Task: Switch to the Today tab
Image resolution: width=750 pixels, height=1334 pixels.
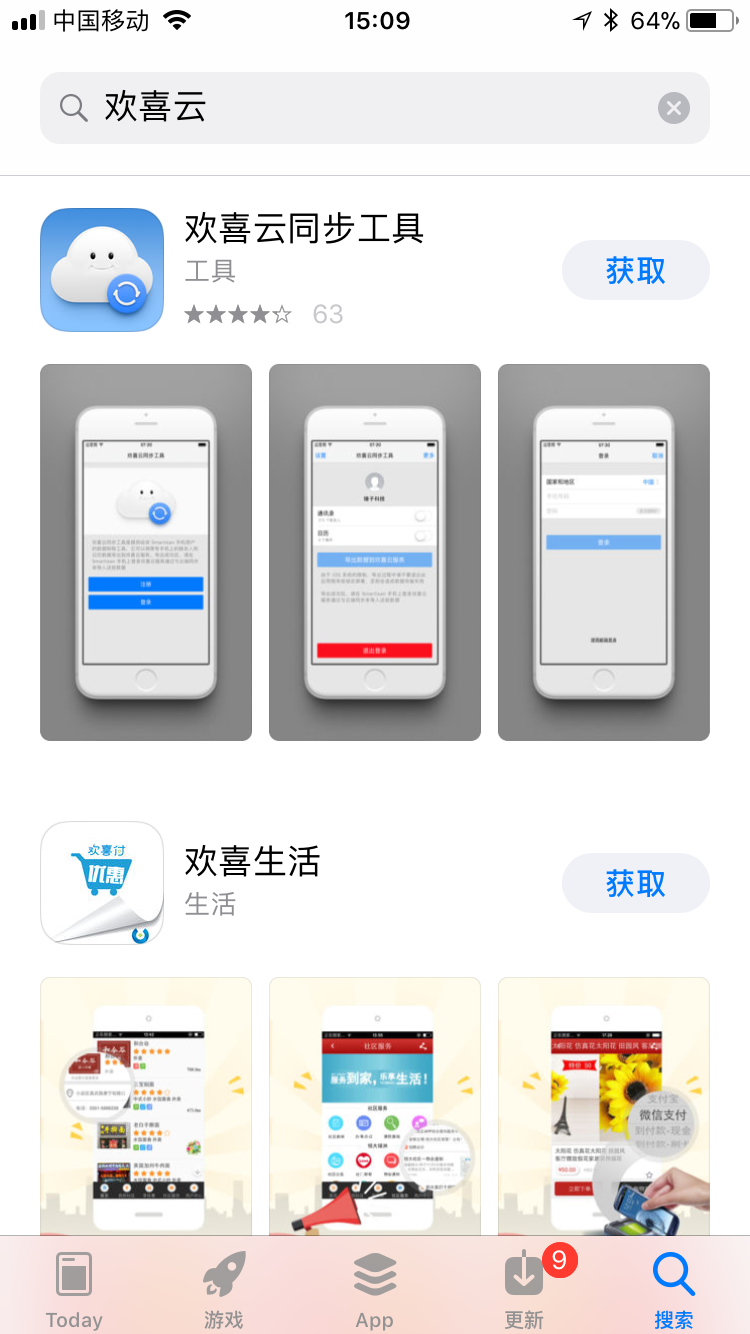Action: (74, 1290)
